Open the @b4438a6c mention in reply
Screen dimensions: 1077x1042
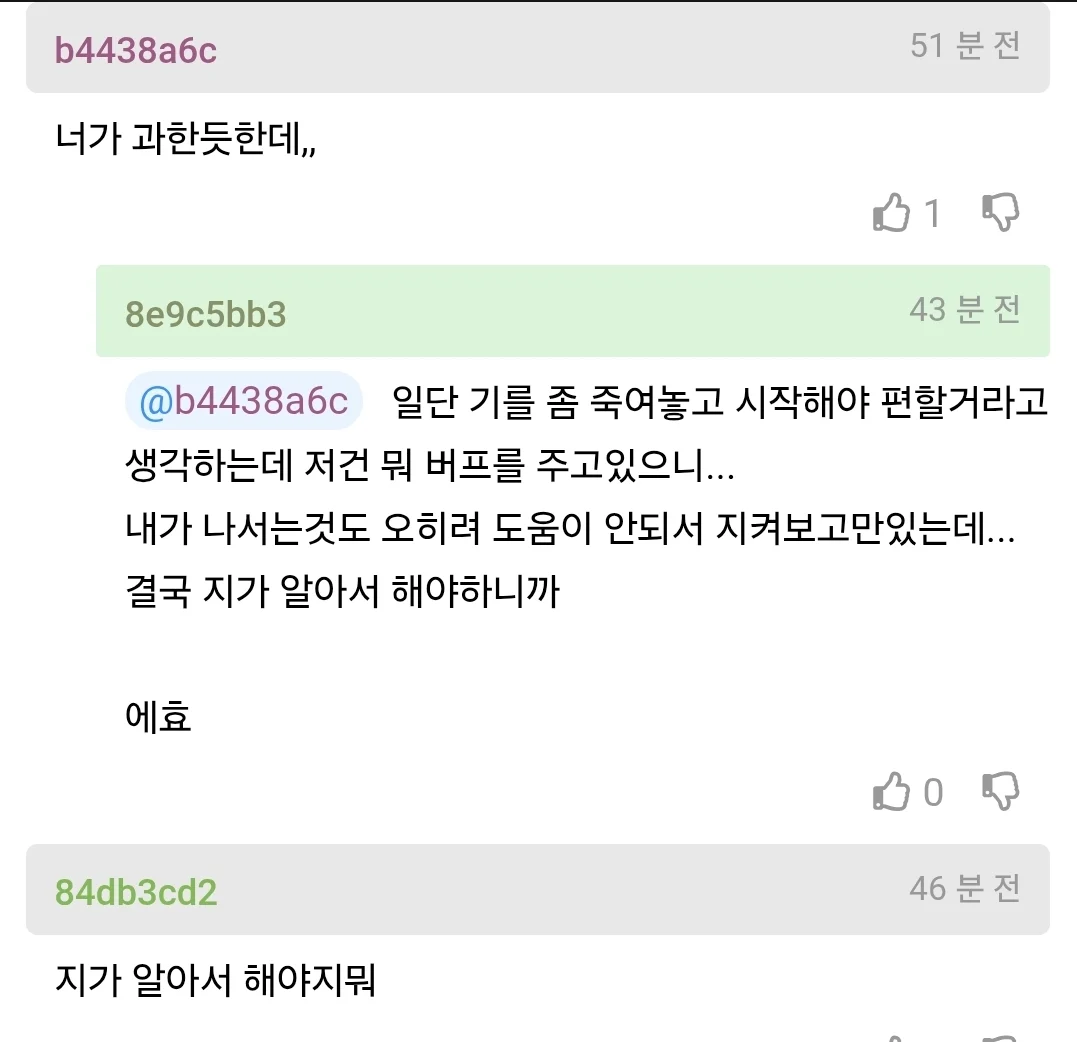[x=244, y=401]
